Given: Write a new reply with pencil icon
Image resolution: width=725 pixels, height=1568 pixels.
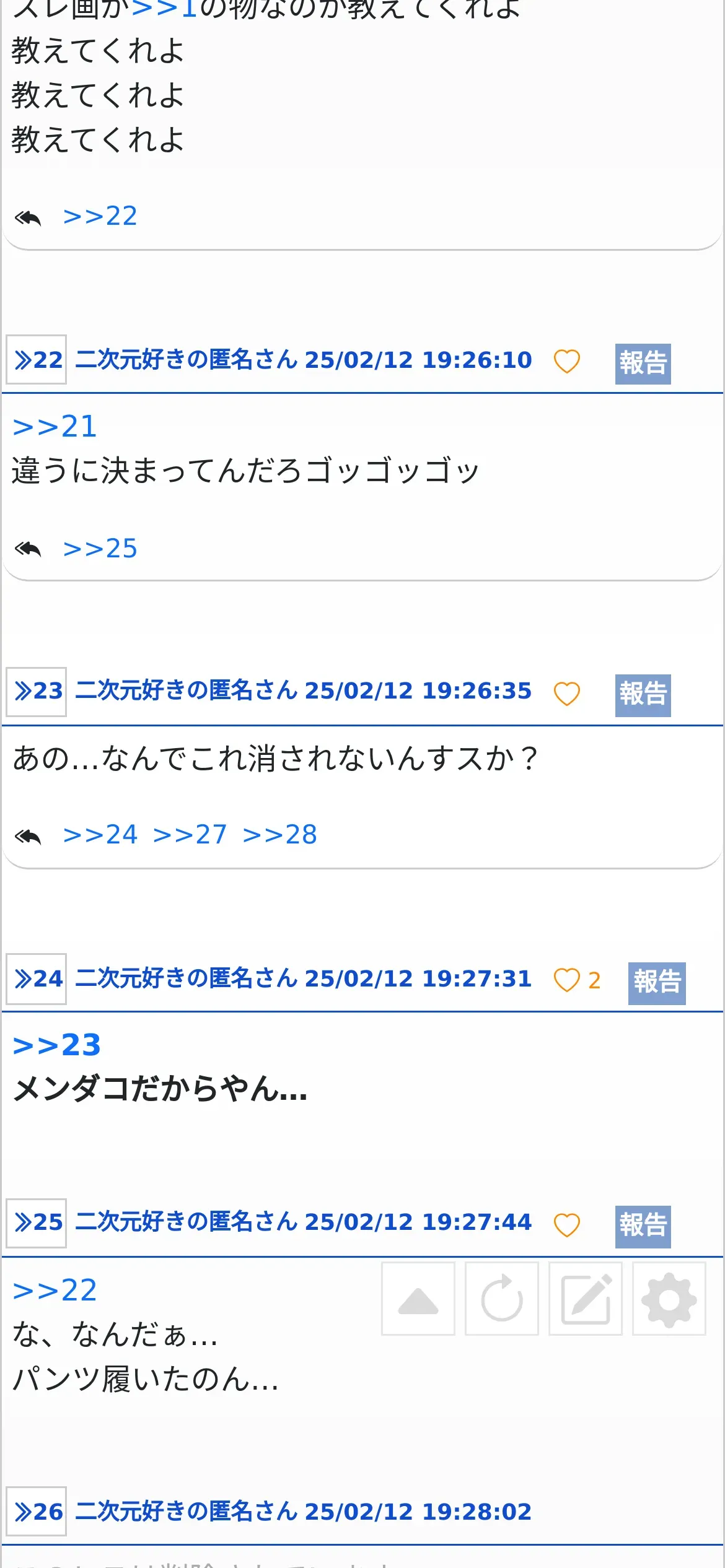Looking at the screenshot, I should click(x=586, y=1299).
